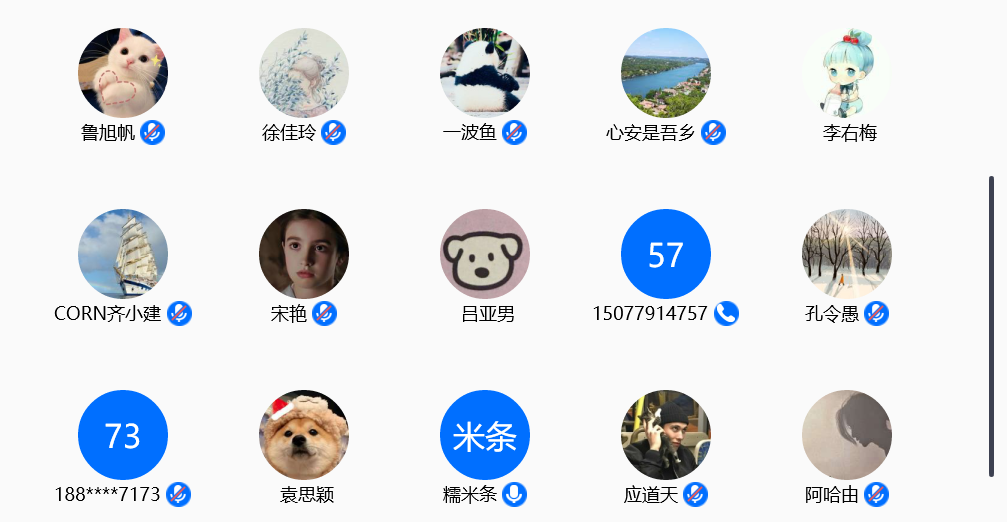View participant 孔令愚
This screenshot has width=1007, height=522.
(x=847, y=254)
